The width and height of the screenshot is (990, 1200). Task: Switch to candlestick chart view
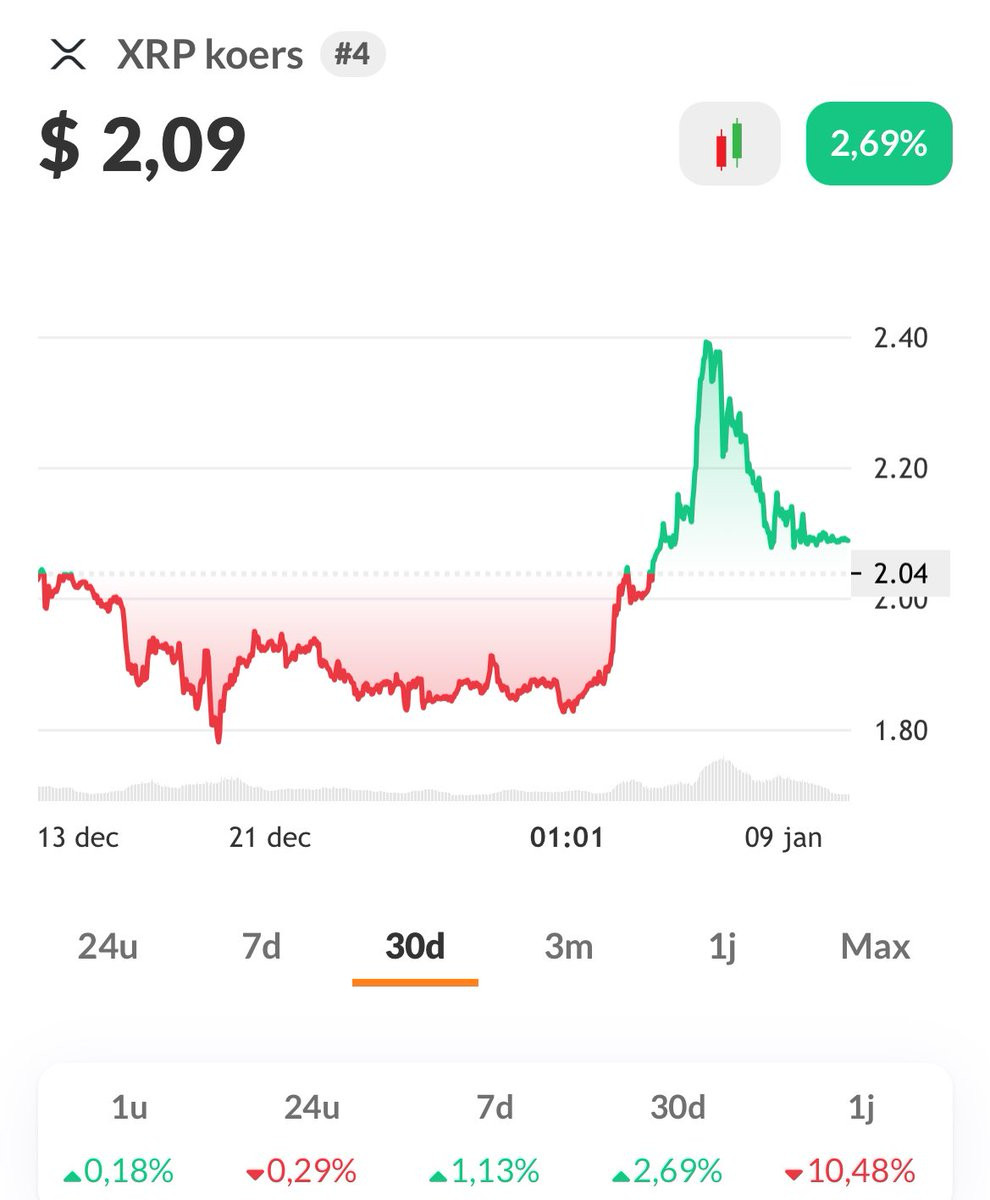coord(729,144)
